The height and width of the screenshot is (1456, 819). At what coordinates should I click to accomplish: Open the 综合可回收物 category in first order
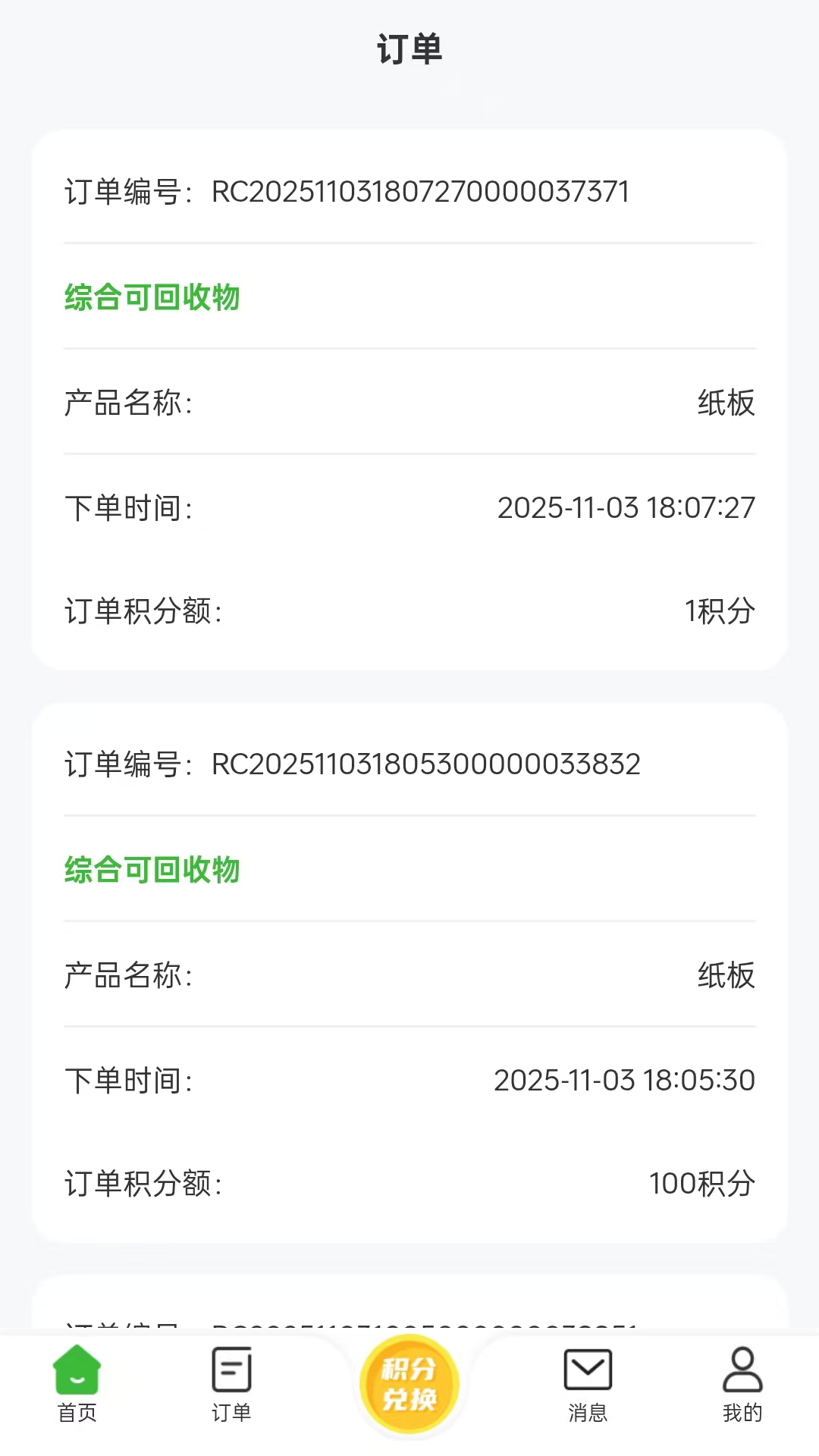[151, 298]
